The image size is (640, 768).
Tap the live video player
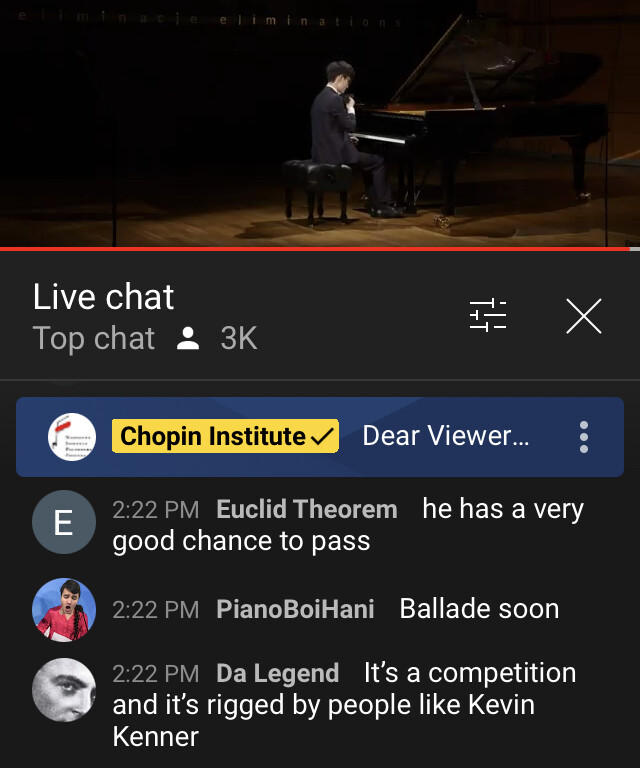coord(320,122)
